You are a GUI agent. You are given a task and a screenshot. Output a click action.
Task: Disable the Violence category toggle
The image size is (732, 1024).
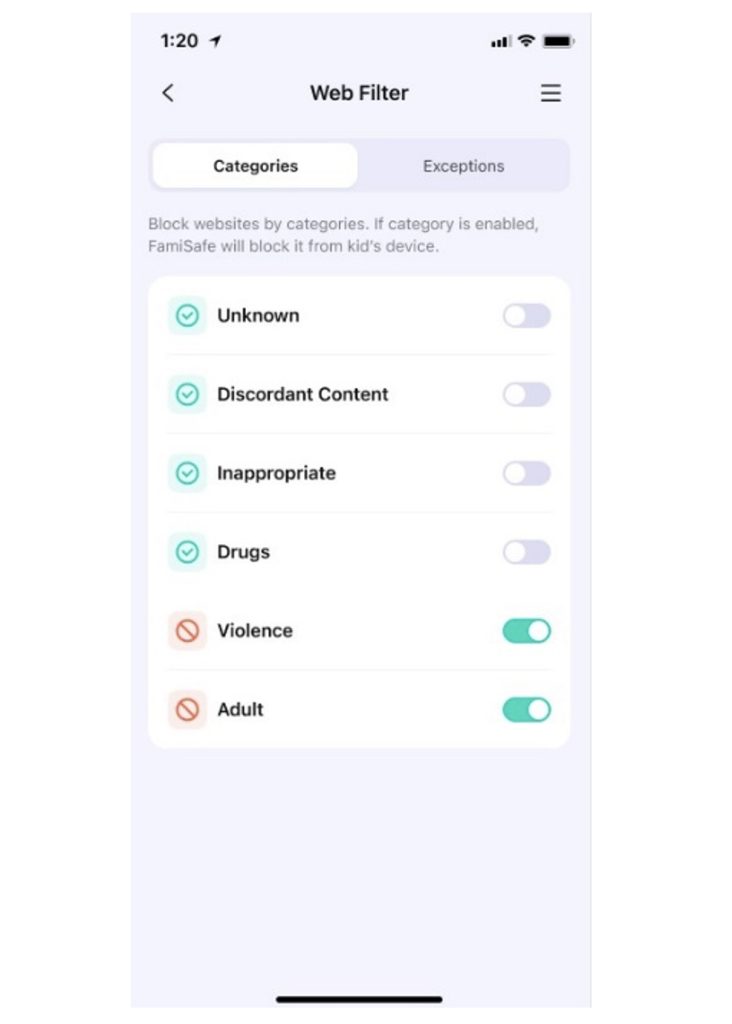click(526, 631)
